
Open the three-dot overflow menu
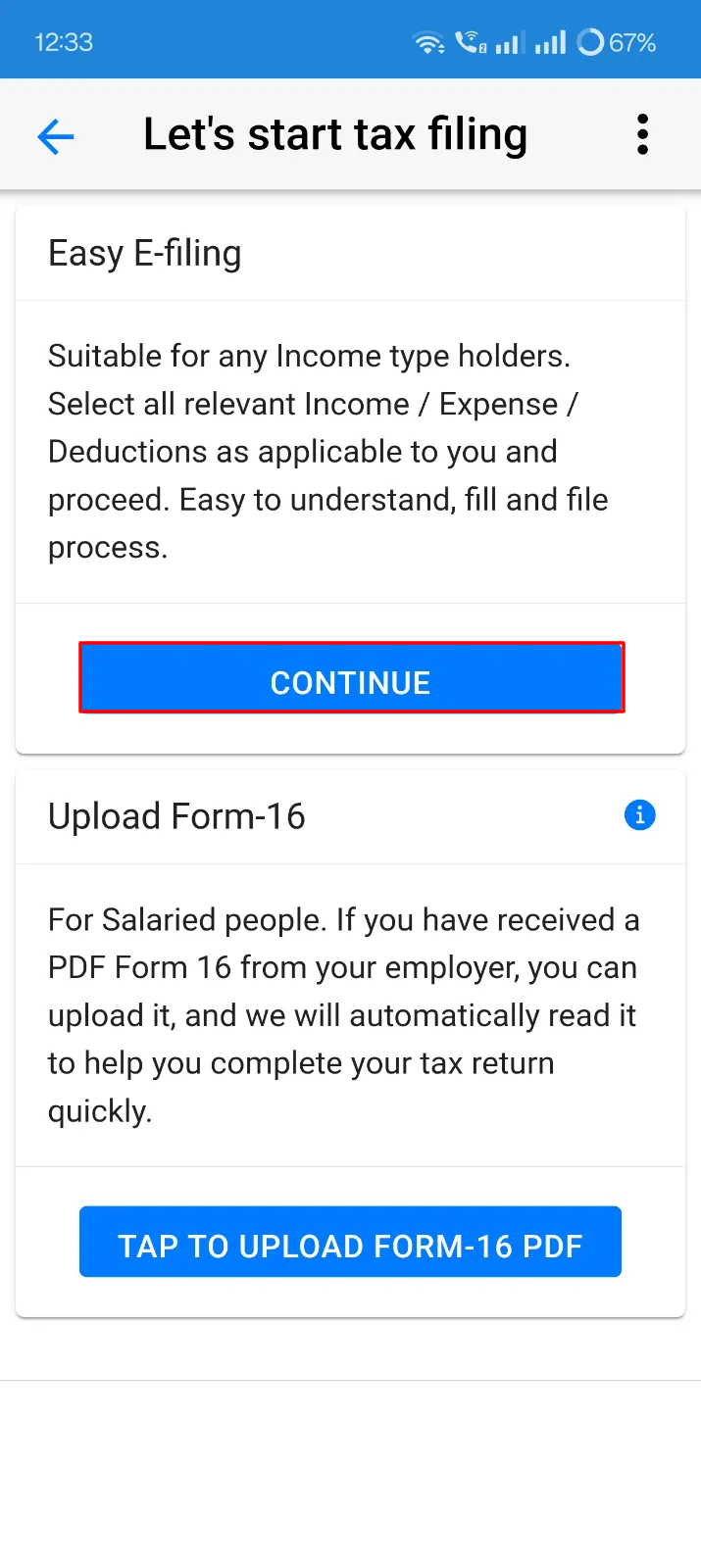point(642,134)
